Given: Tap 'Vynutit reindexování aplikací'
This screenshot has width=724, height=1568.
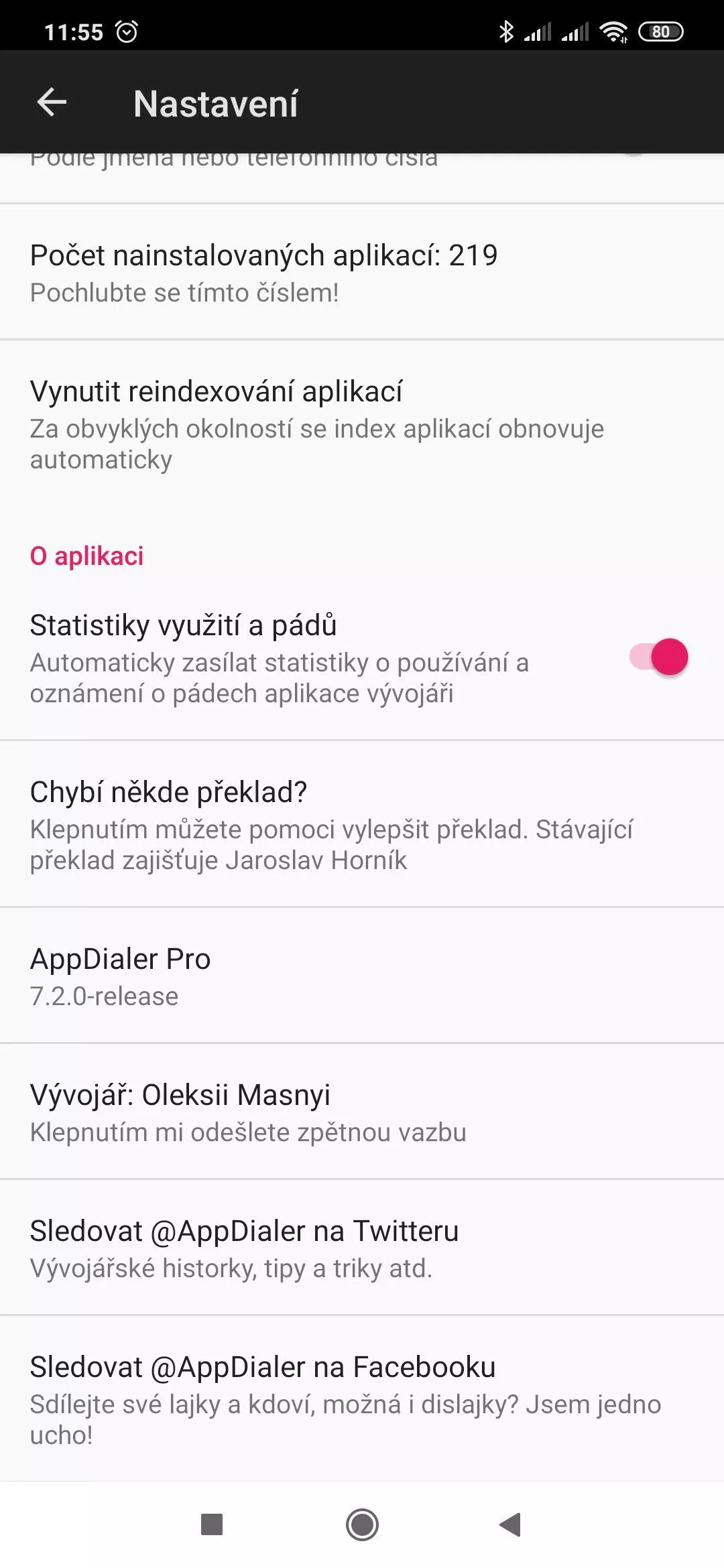Looking at the screenshot, I should [362, 423].
